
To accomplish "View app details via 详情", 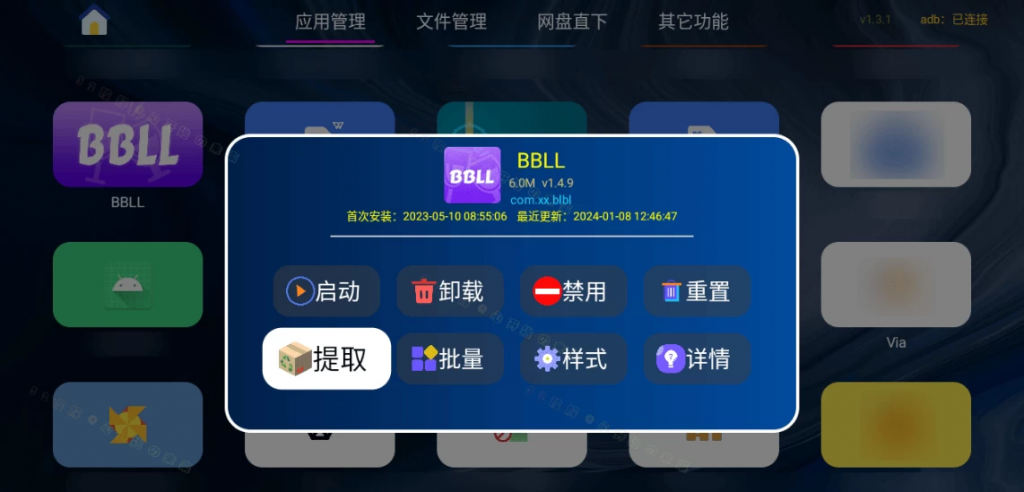I will 697,359.
